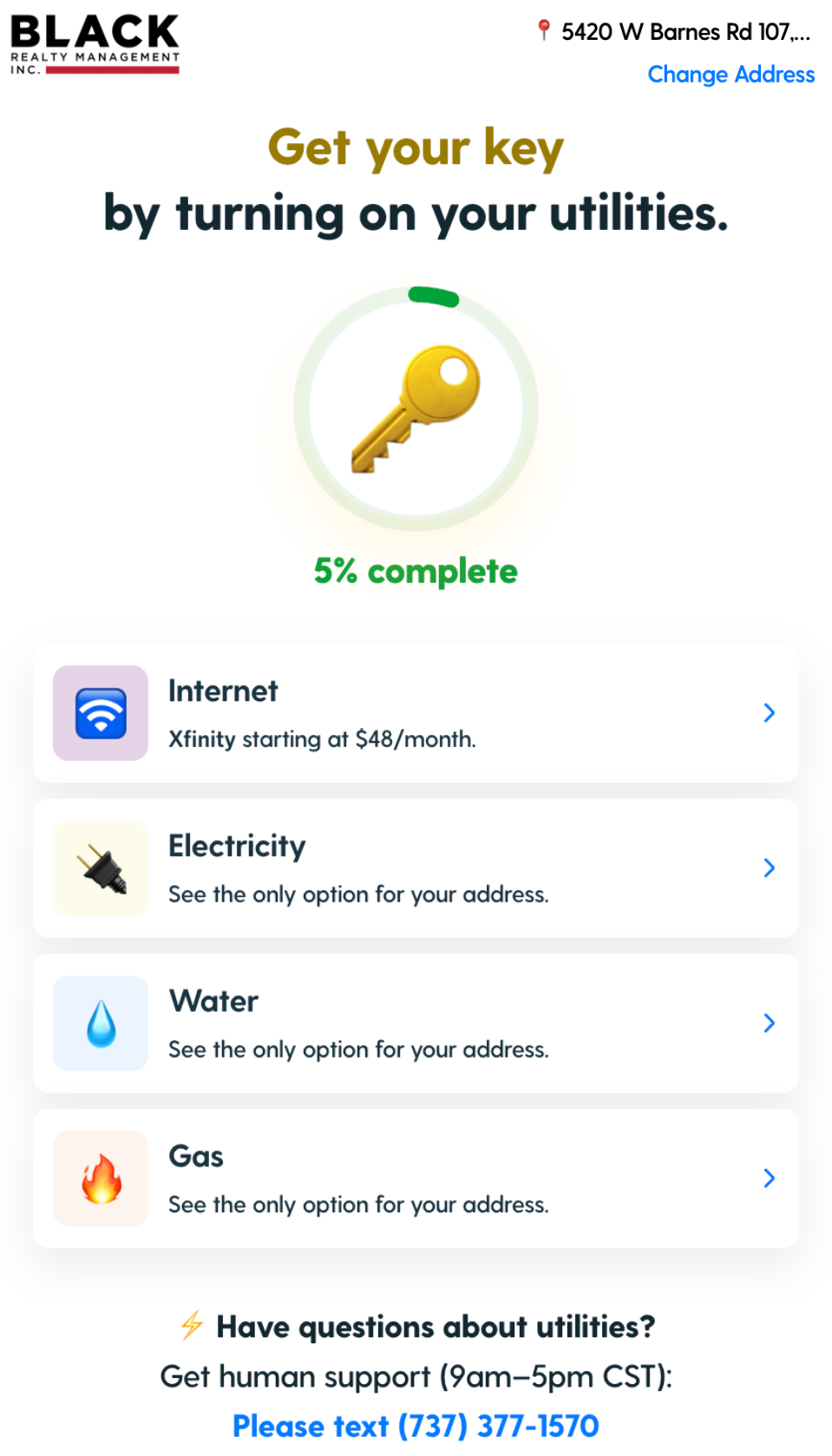The image size is (832, 1456).
Task: Open the Internet utility option
Action: [416, 713]
